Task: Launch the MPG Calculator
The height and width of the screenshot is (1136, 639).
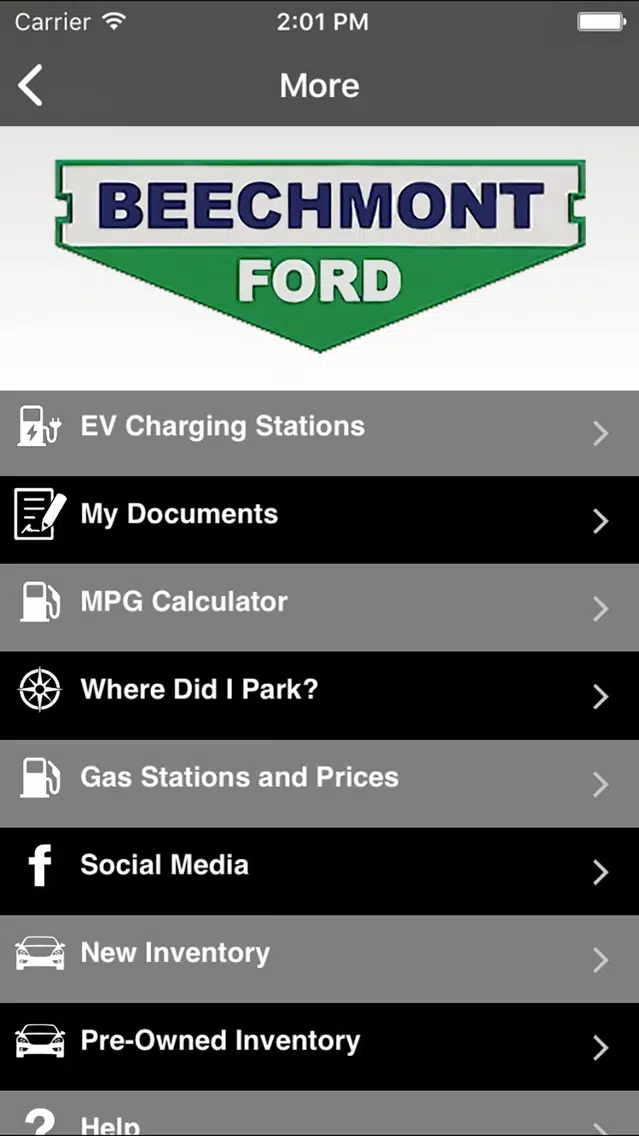Action: click(x=320, y=608)
